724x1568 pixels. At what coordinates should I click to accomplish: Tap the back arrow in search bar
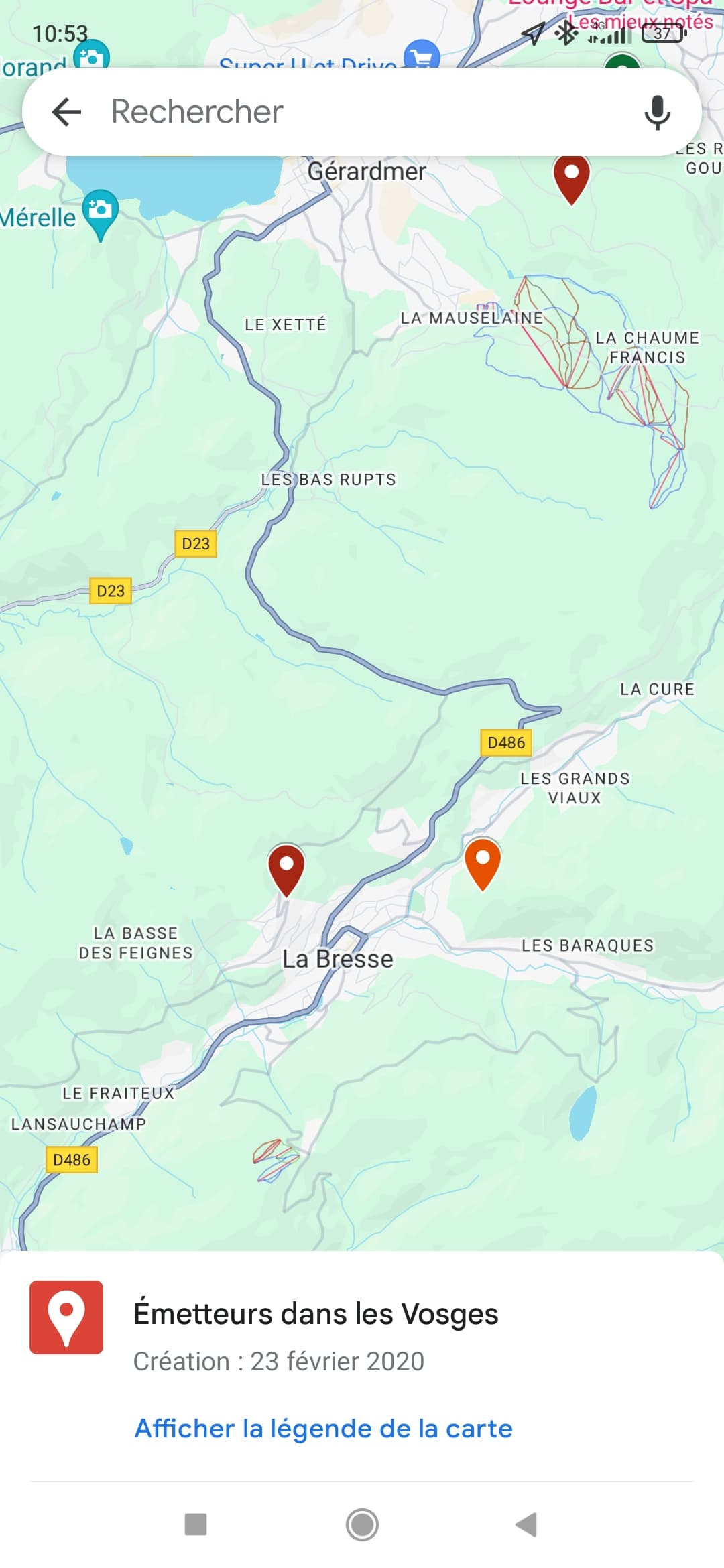tap(66, 111)
